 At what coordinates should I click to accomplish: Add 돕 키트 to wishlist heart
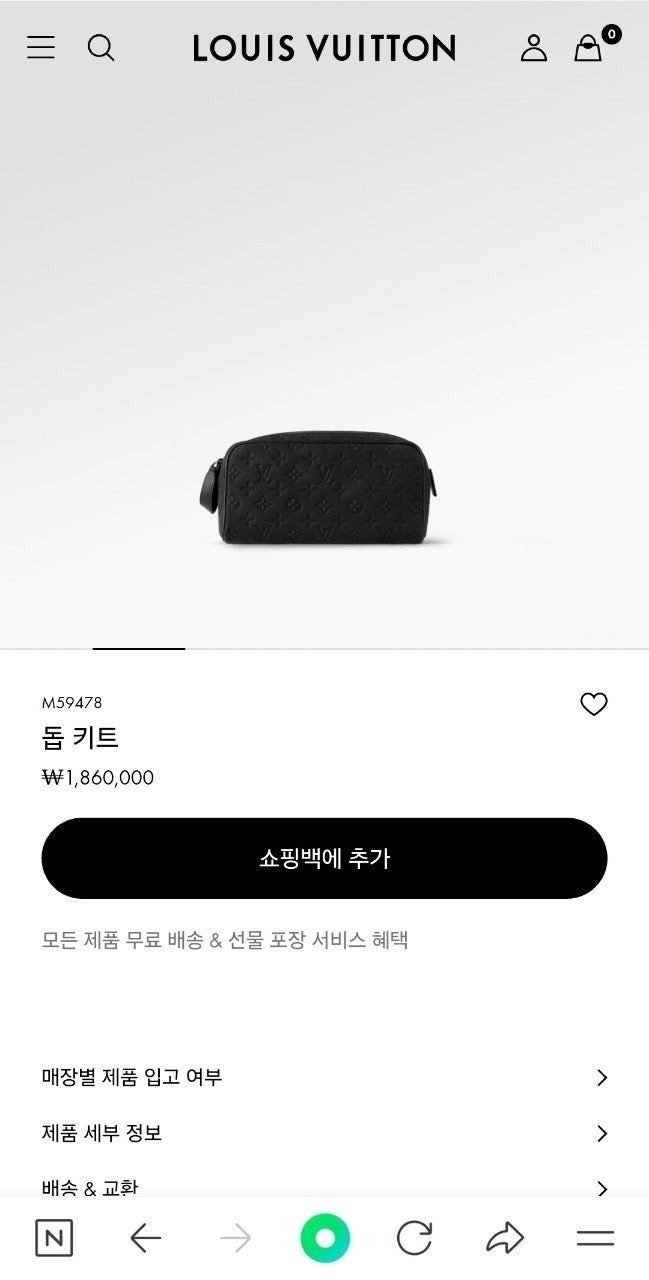(x=594, y=704)
